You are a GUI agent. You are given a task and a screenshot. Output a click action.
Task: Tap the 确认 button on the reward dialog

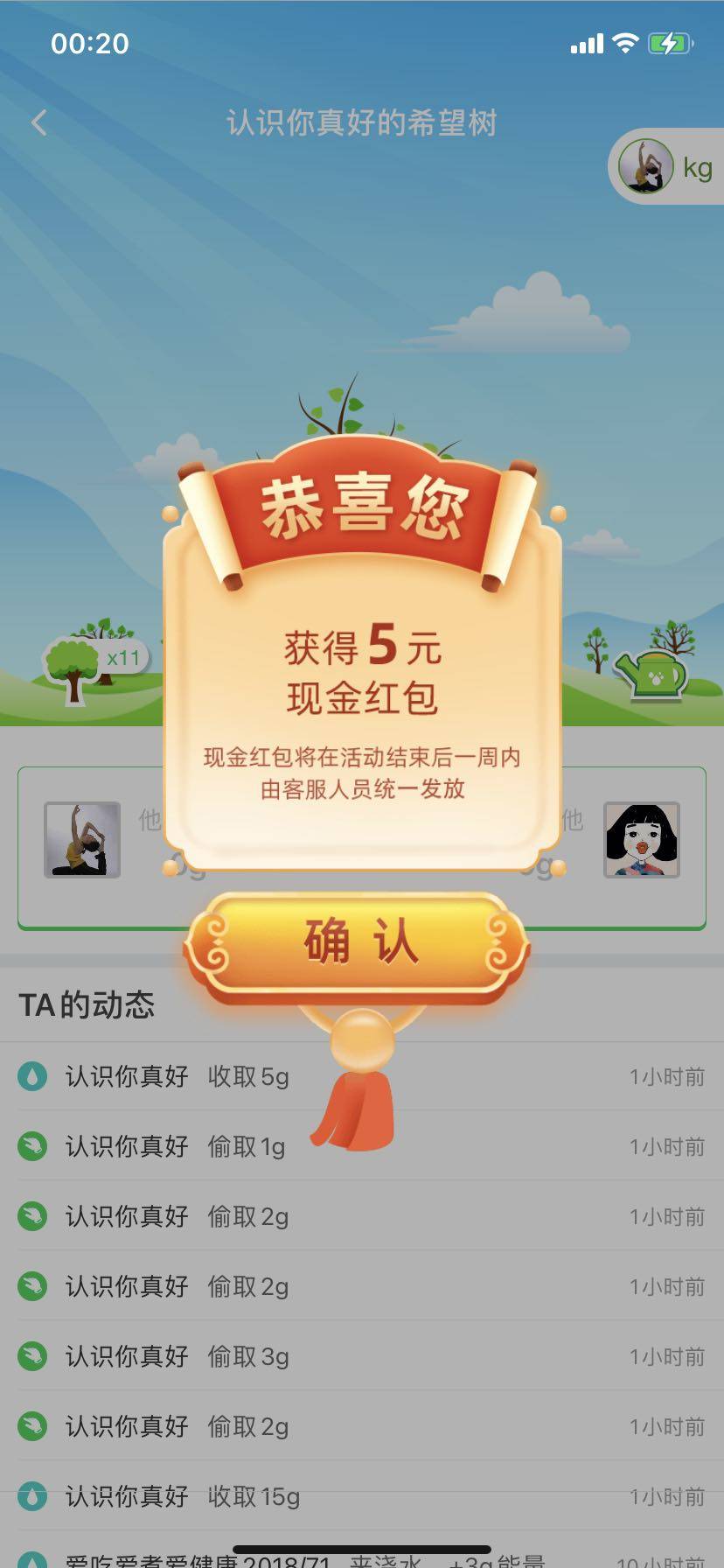click(x=357, y=943)
